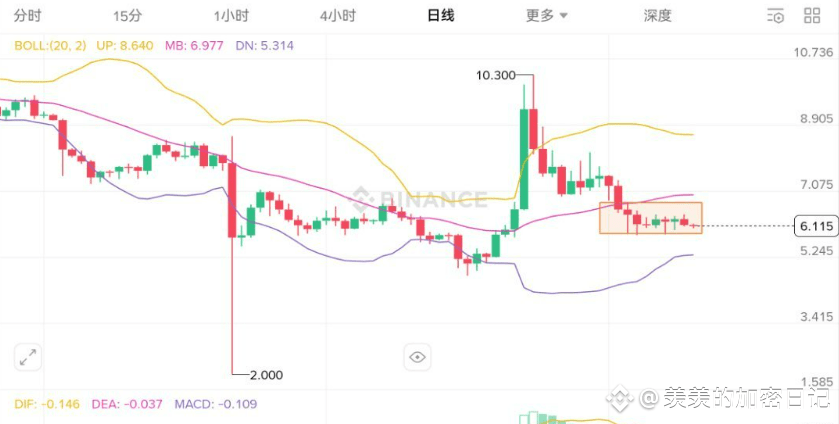839x424 pixels.
Task: Open the 深度 depth chart
Action: coord(657,15)
